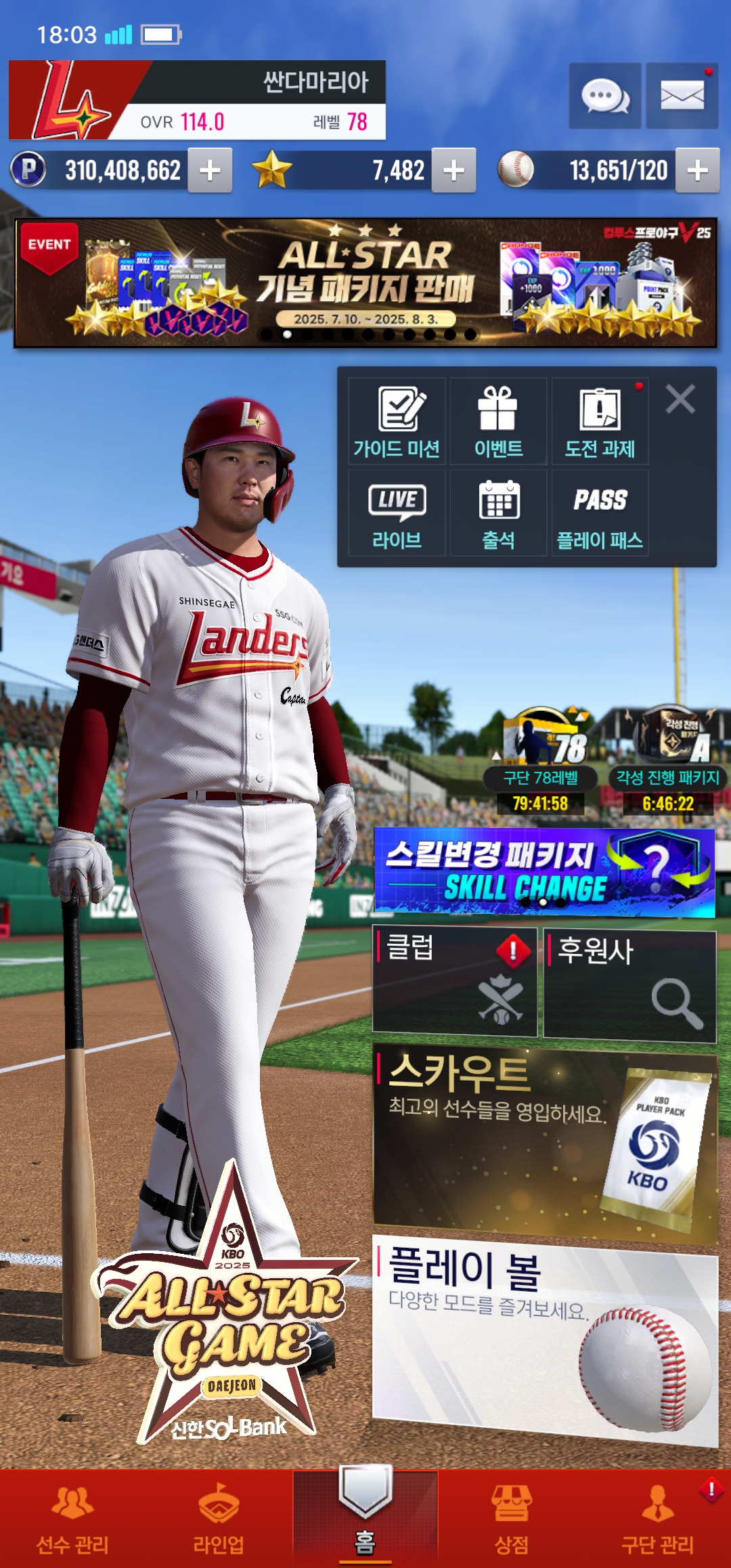Open the chat speech bubble icon

(604, 96)
